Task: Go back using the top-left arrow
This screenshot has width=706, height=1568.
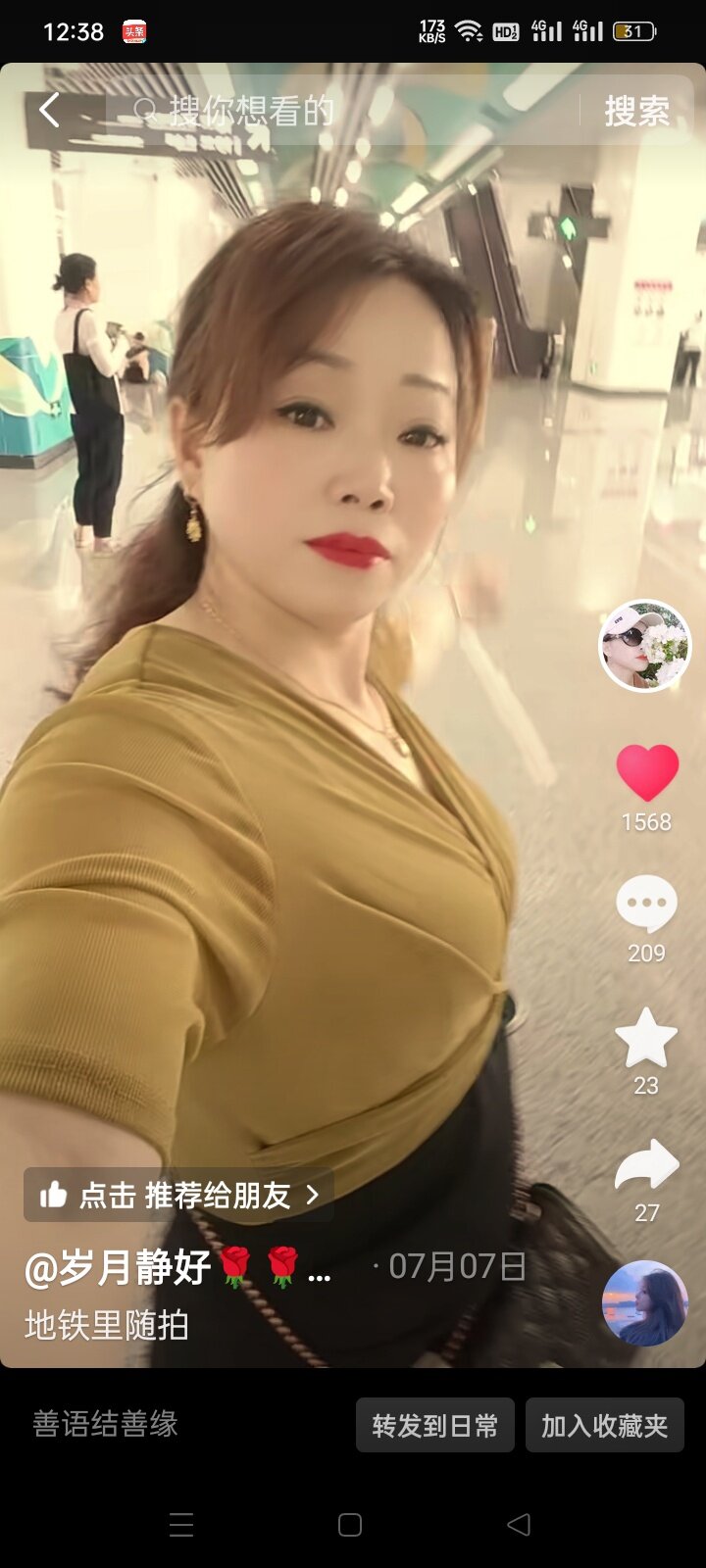Action: 49,111
